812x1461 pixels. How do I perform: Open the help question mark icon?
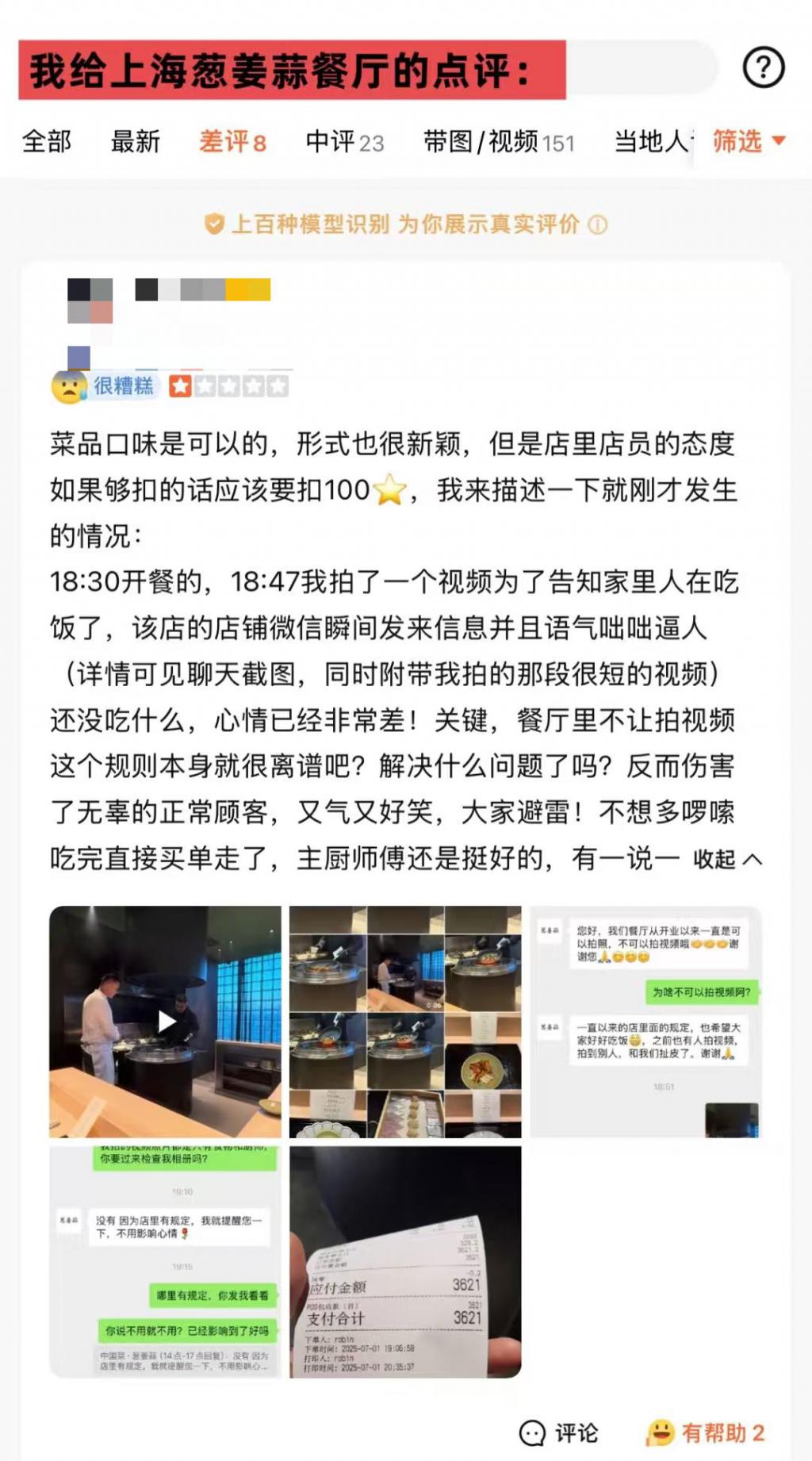point(763,68)
